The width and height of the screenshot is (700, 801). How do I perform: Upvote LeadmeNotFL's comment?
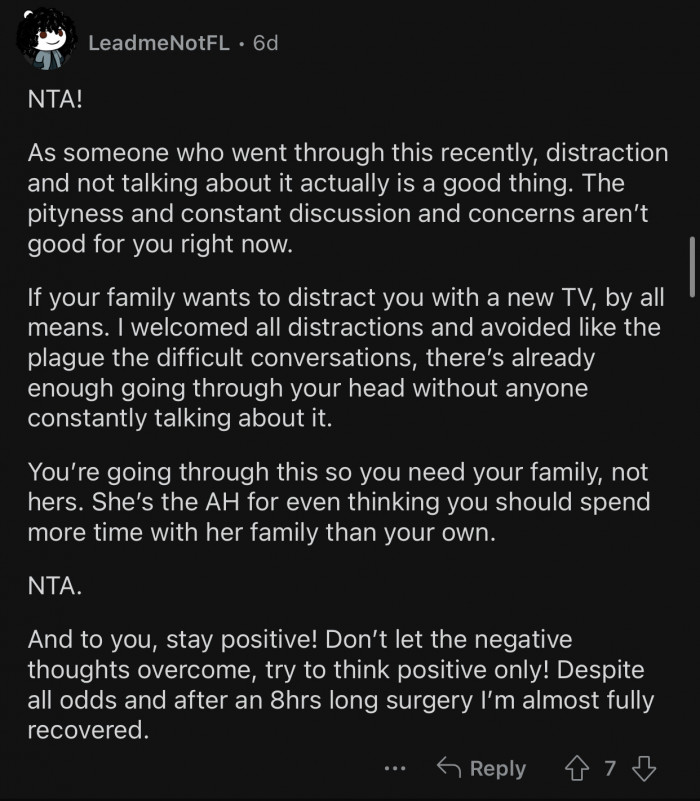(x=578, y=768)
